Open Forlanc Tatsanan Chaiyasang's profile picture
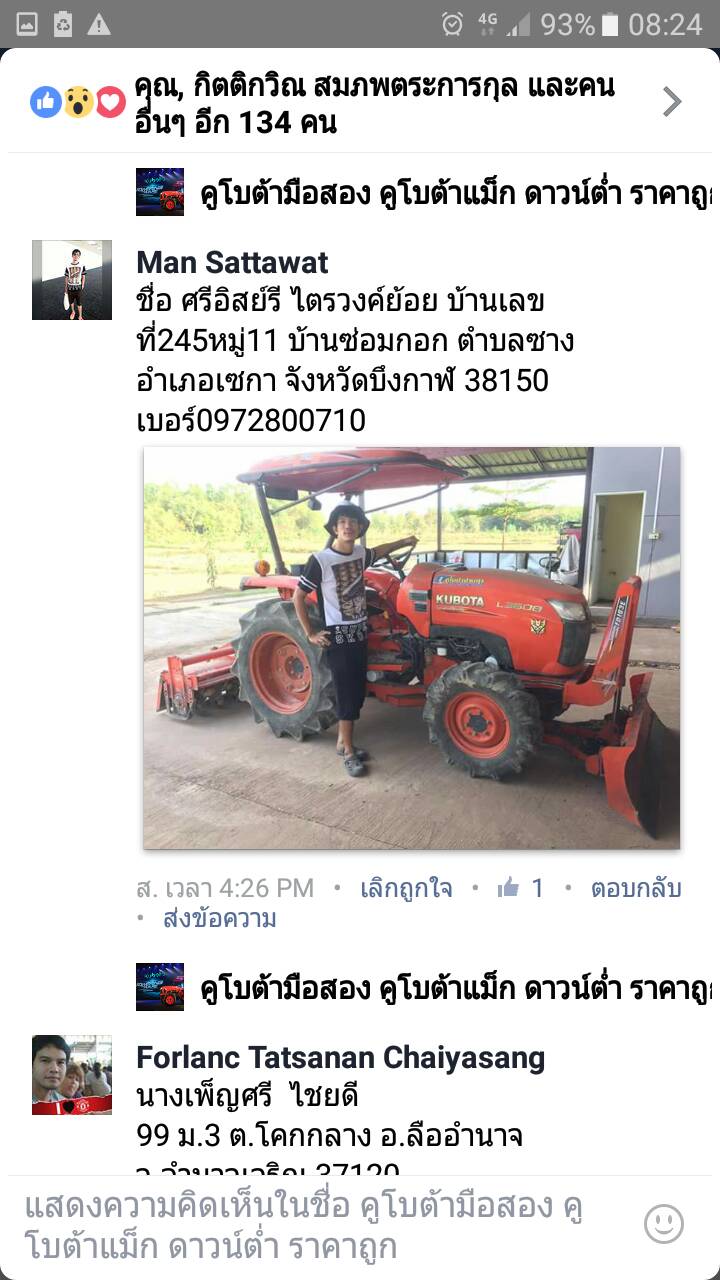This screenshot has height=1280, width=720. (x=72, y=1075)
